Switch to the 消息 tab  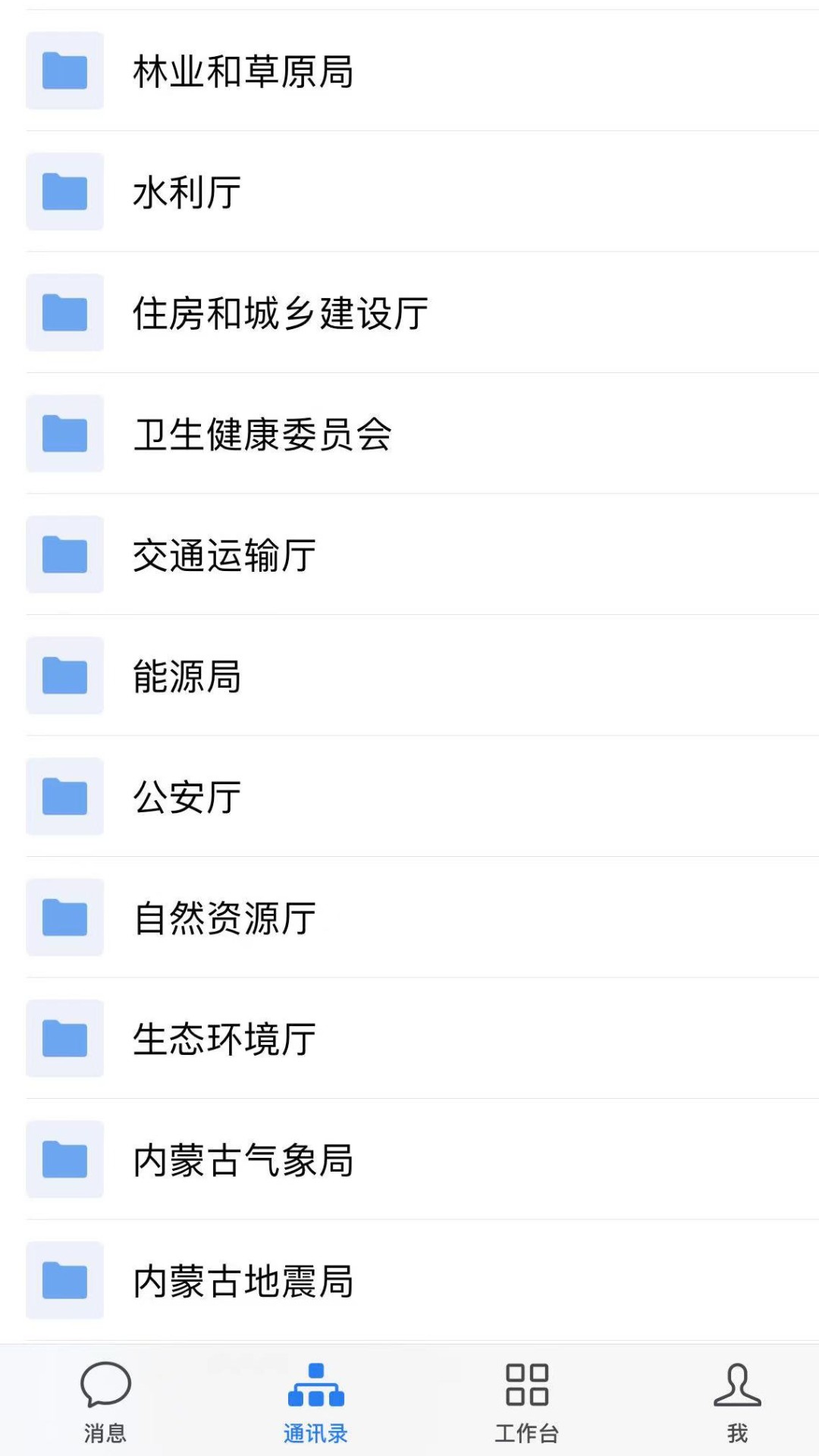point(105,1401)
